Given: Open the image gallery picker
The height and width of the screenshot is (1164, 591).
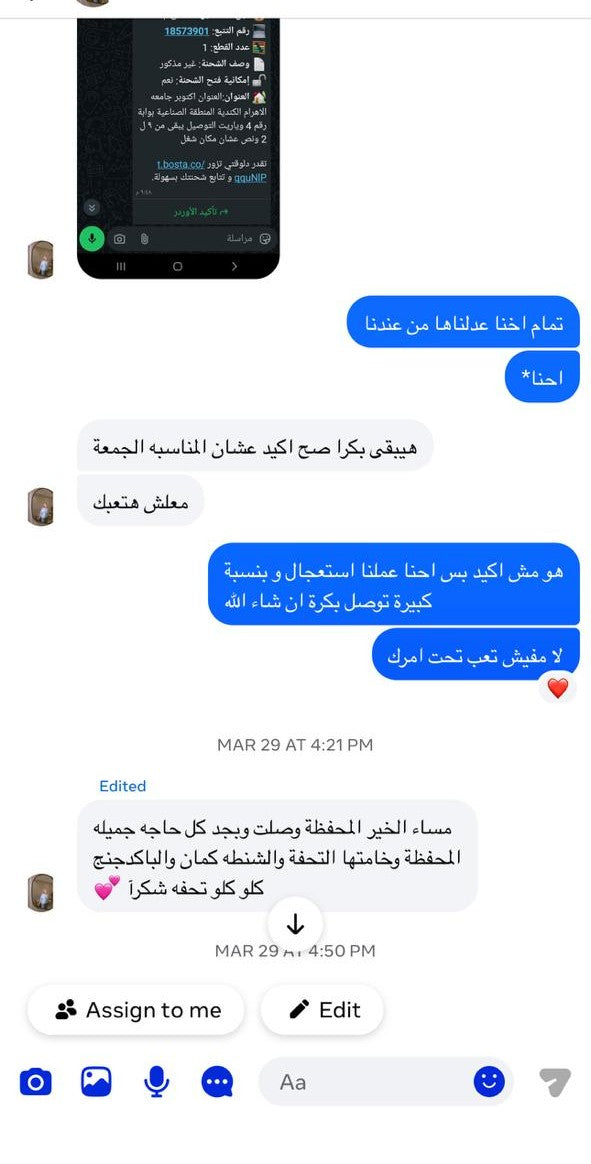Looking at the screenshot, I should 97,1082.
